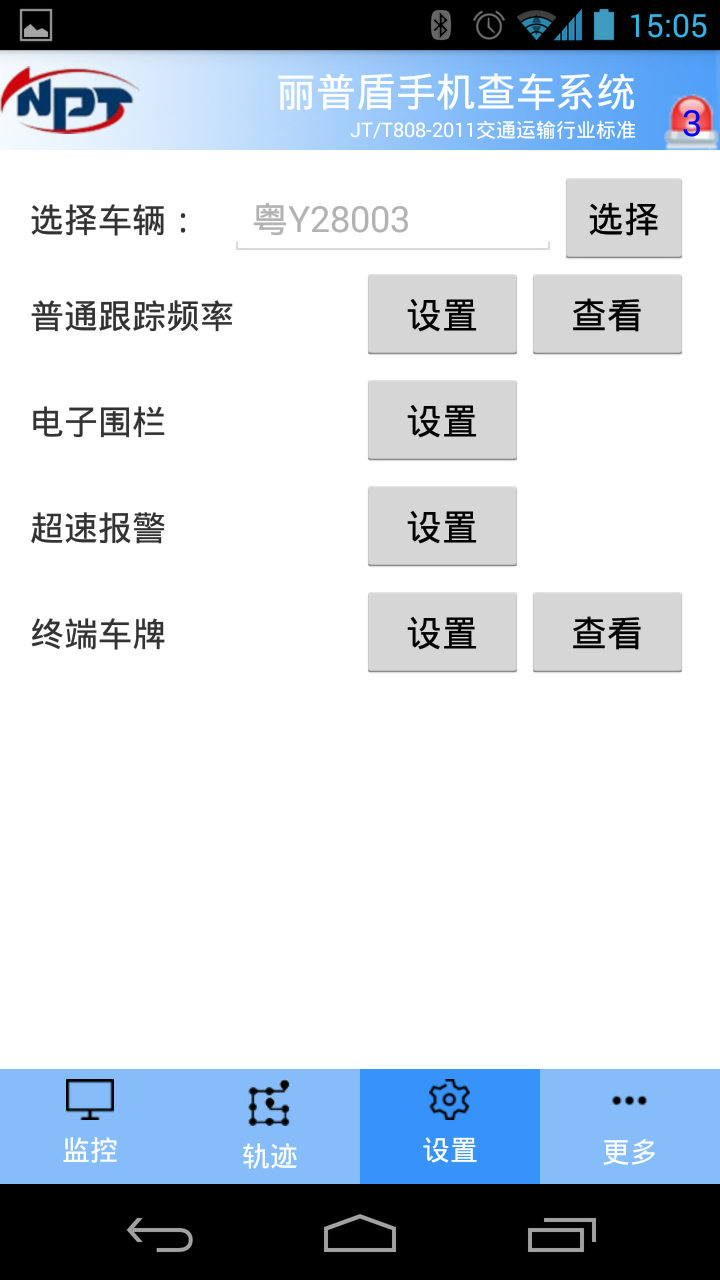Select the 设置 tab in bottom bar
The image size is (720, 1280).
coord(450,1126)
